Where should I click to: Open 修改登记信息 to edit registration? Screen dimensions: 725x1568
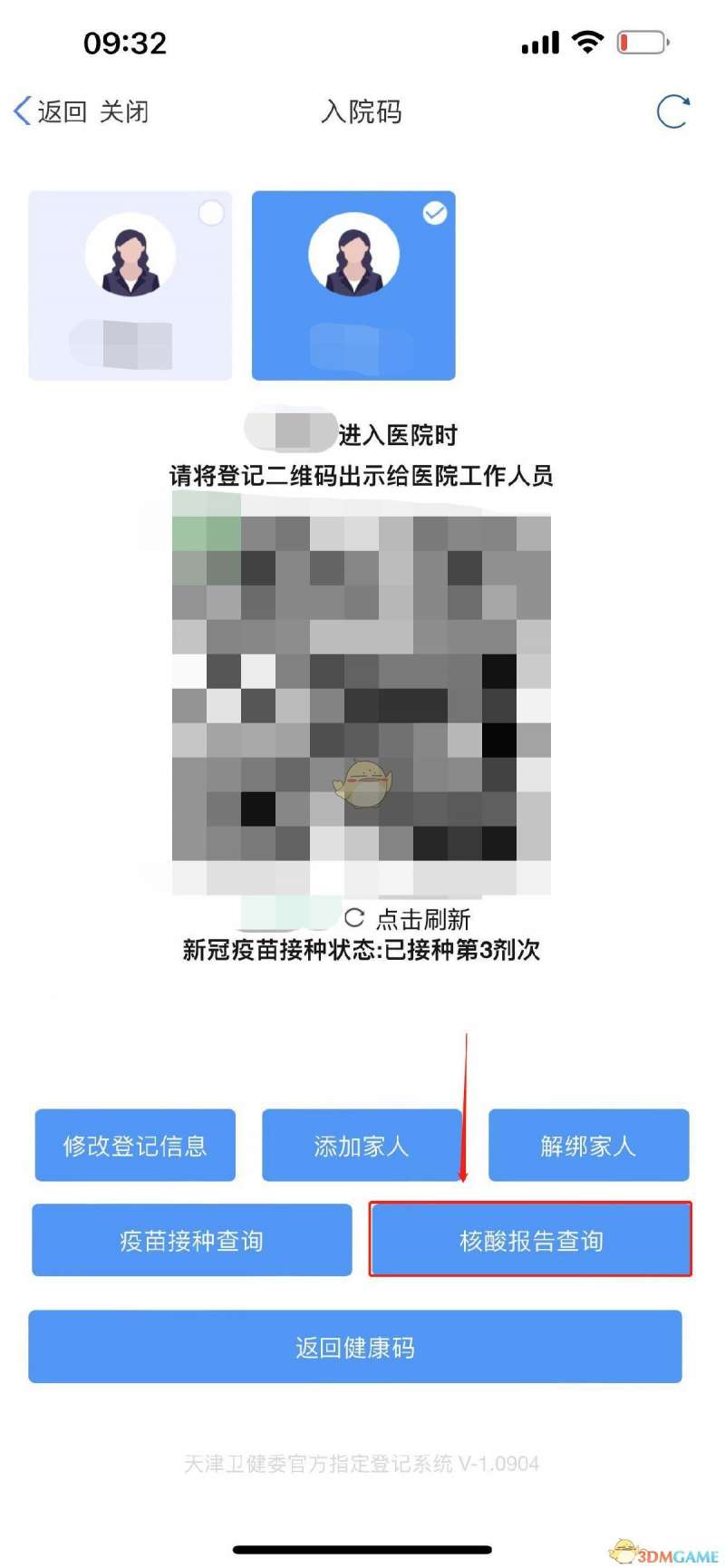click(135, 1146)
